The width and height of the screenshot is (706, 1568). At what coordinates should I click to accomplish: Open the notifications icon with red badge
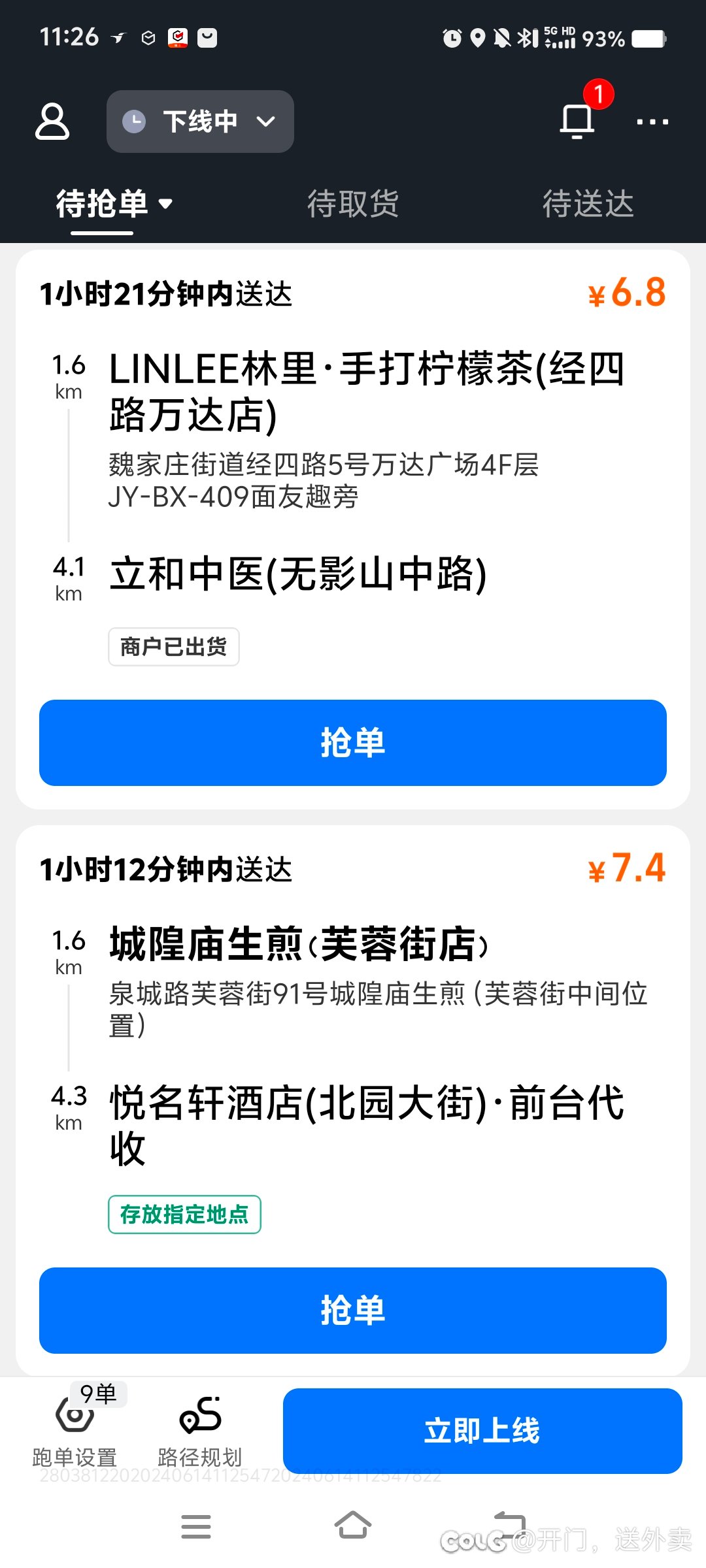click(x=578, y=121)
